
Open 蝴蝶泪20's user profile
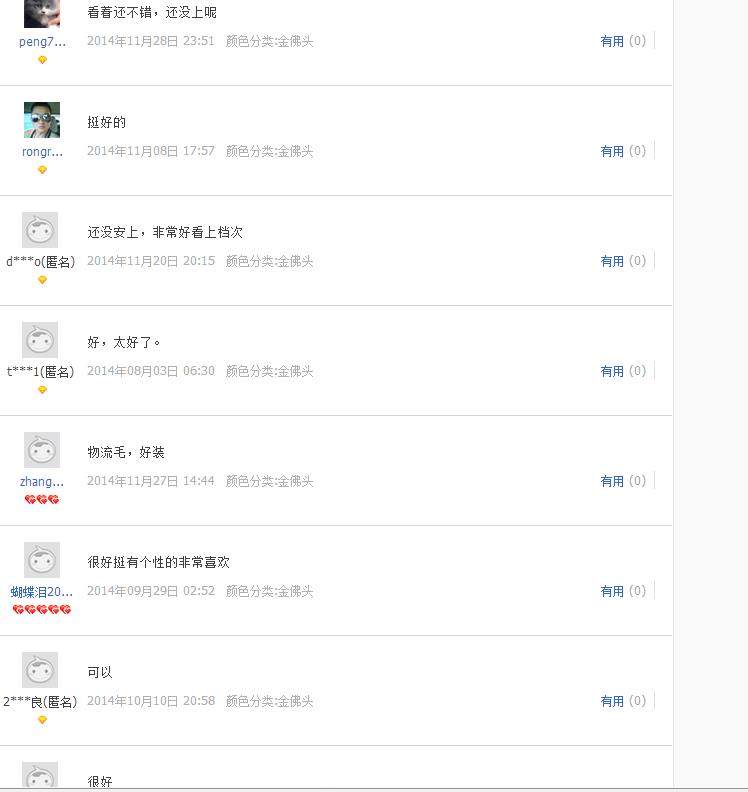point(42,592)
